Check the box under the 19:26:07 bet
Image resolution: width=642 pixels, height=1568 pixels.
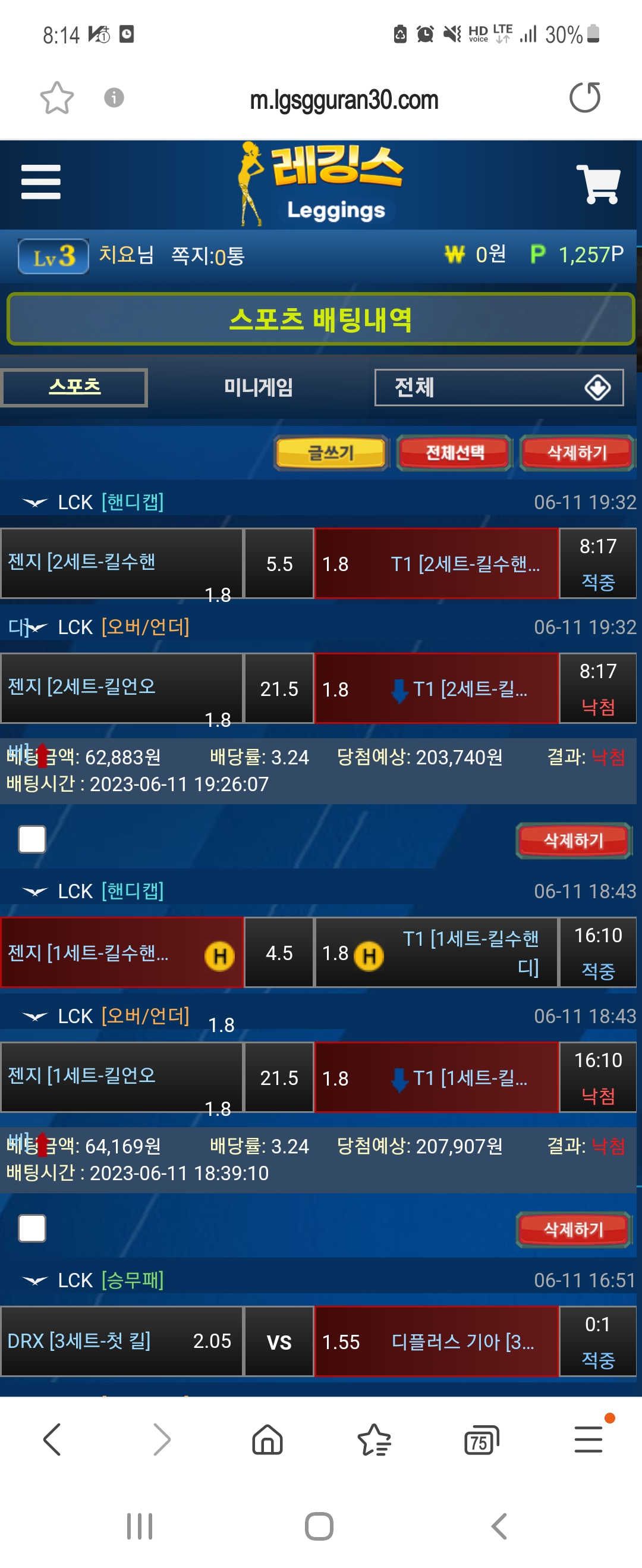[32, 839]
